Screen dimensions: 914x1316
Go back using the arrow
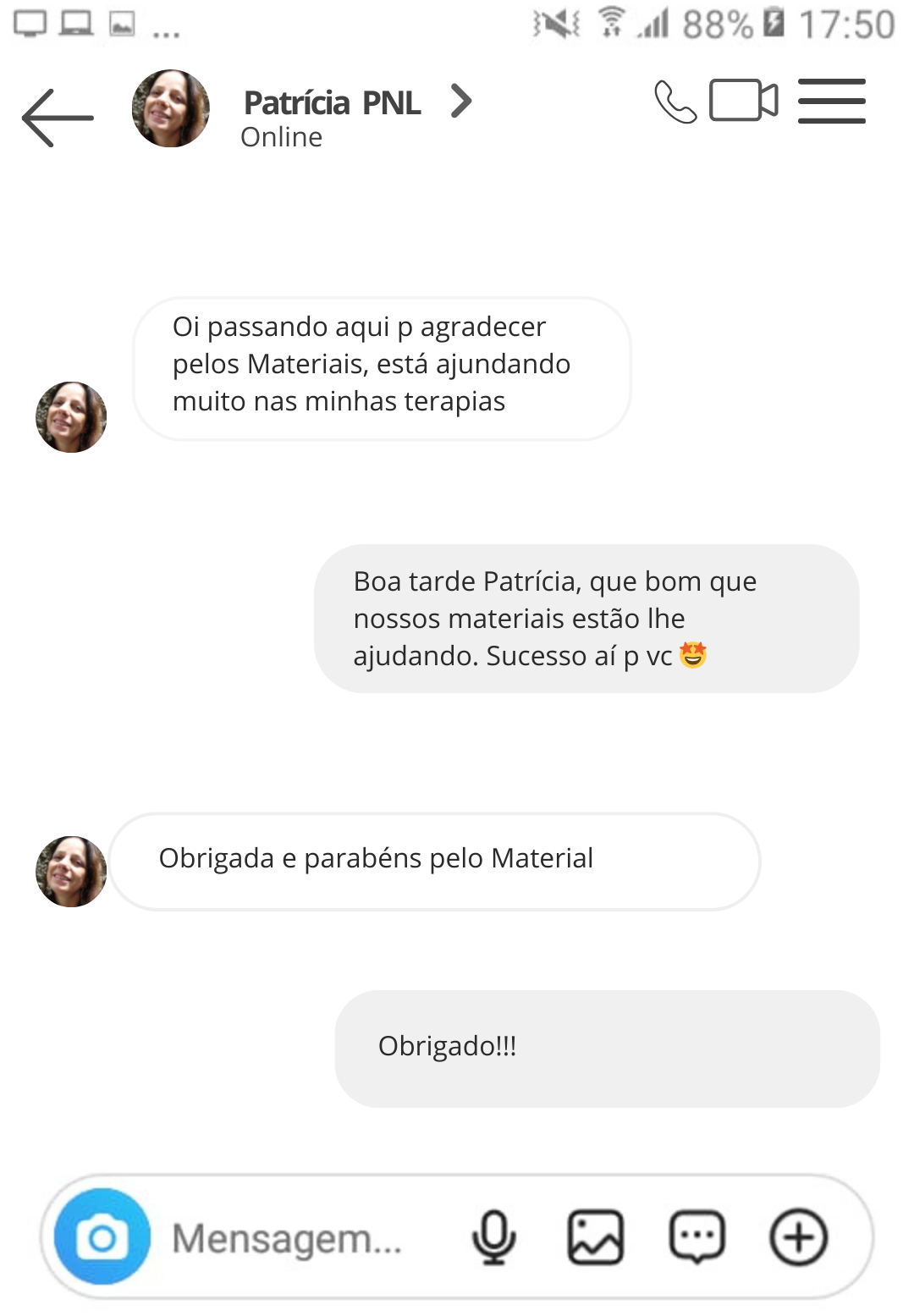pos(57,118)
